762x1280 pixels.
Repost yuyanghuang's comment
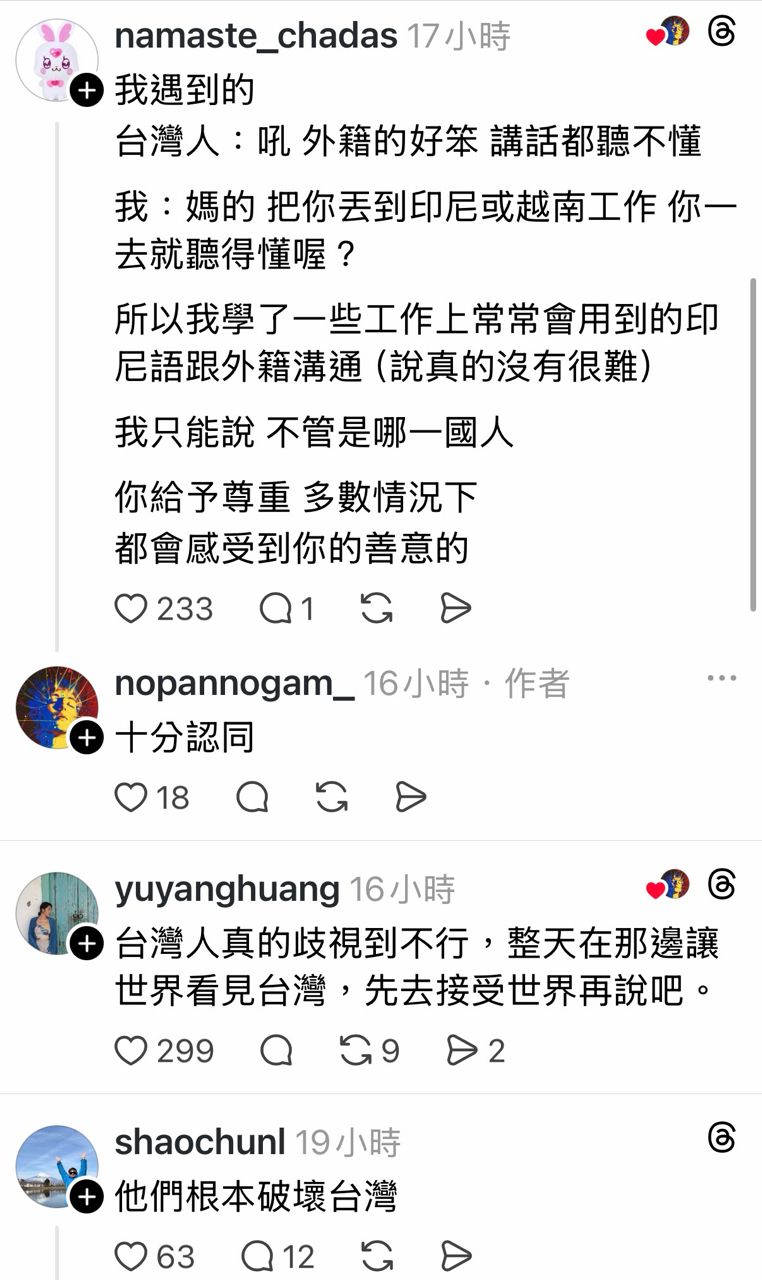click(356, 1050)
